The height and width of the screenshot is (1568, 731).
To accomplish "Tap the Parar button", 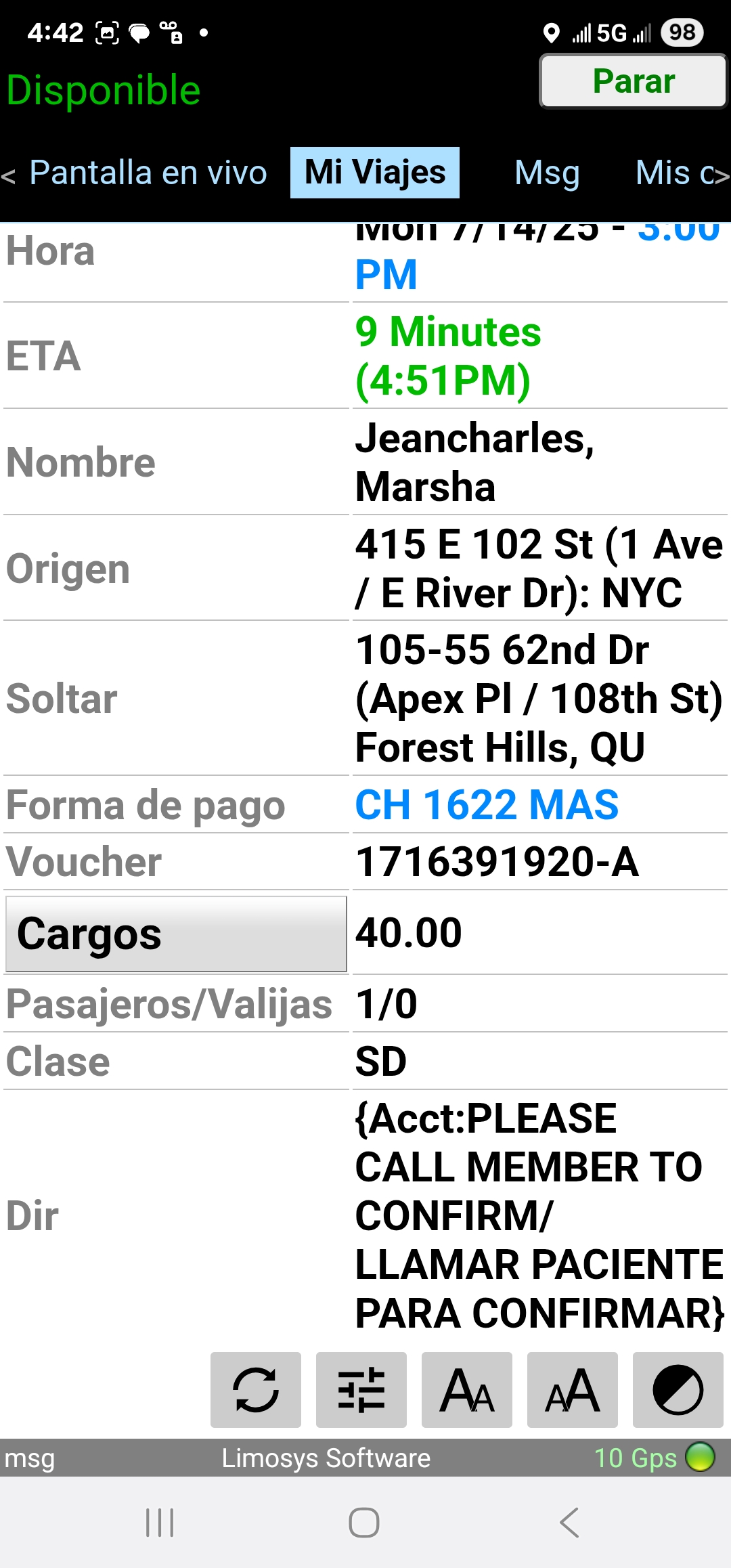I will coord(633,81).
